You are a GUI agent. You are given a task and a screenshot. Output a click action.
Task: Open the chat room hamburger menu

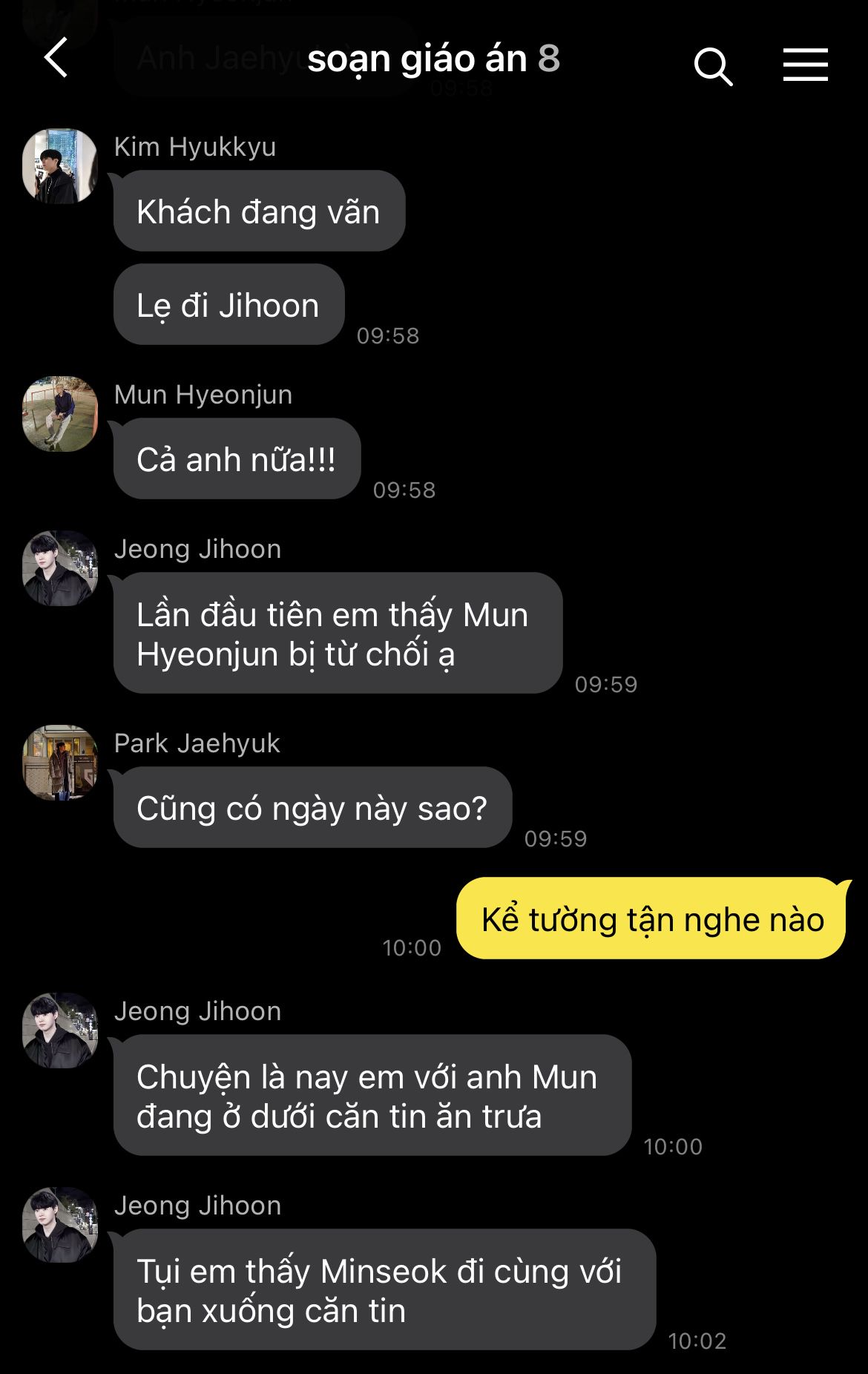(x=805, y=65)
